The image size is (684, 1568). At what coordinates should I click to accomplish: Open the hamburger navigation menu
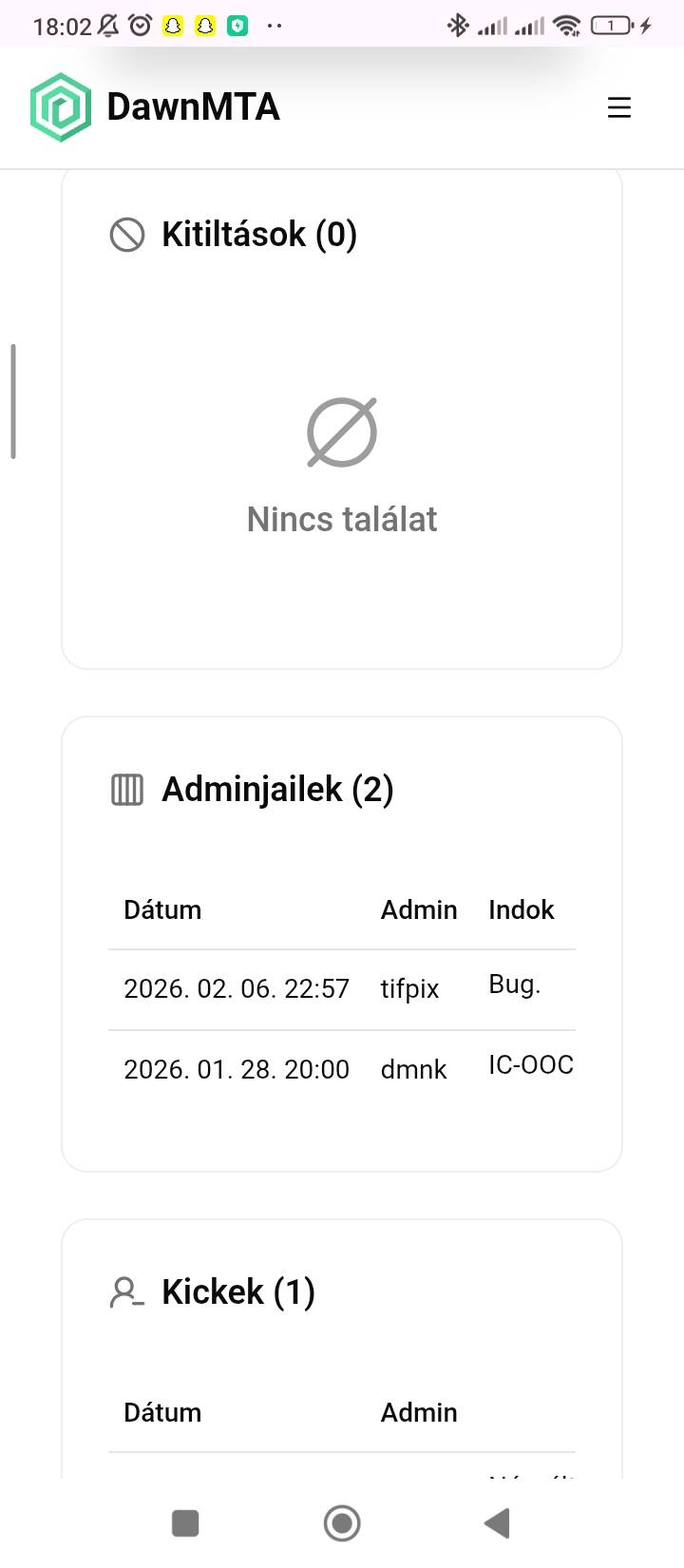tap(619, 107)
